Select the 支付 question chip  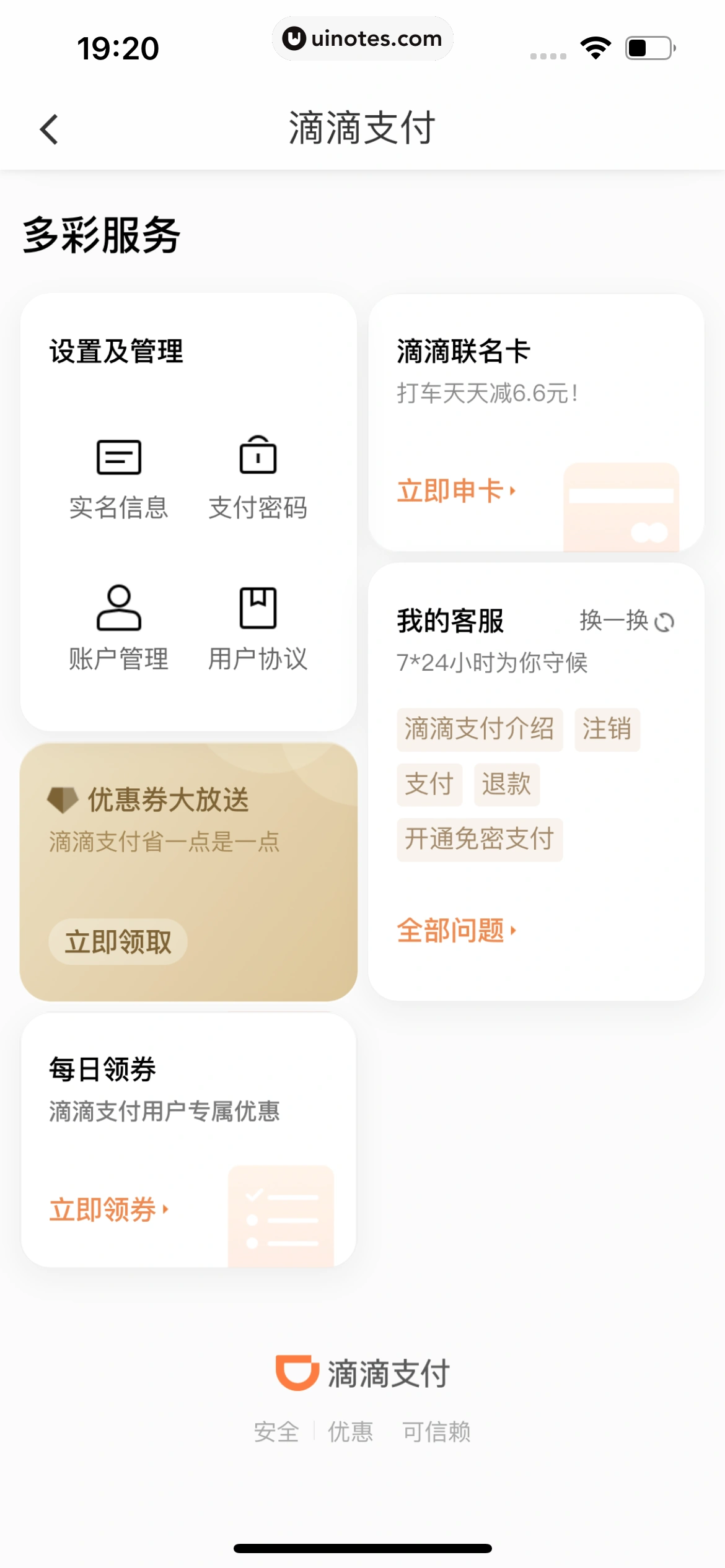pyautogui.click(x=429, y=784)
